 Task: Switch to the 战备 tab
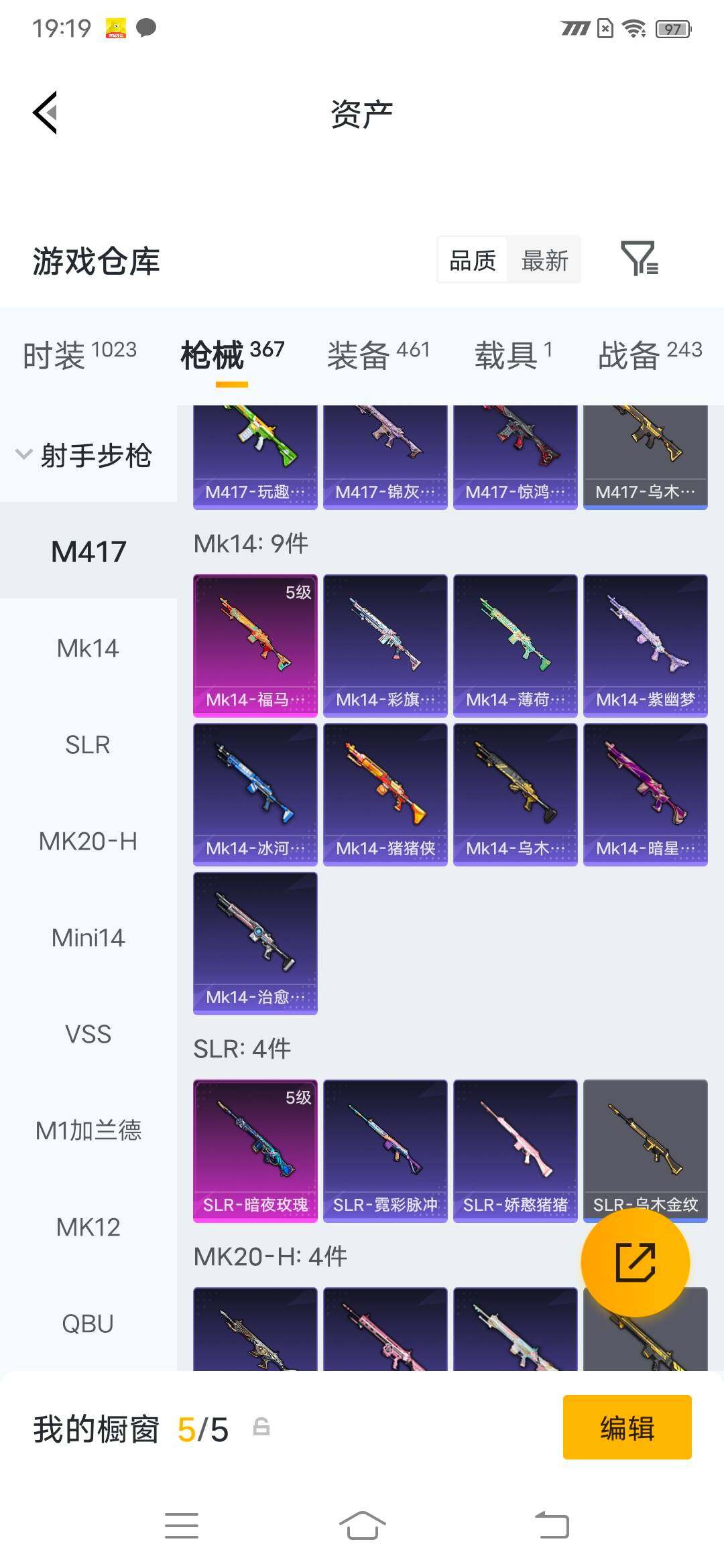coord(650,354)
